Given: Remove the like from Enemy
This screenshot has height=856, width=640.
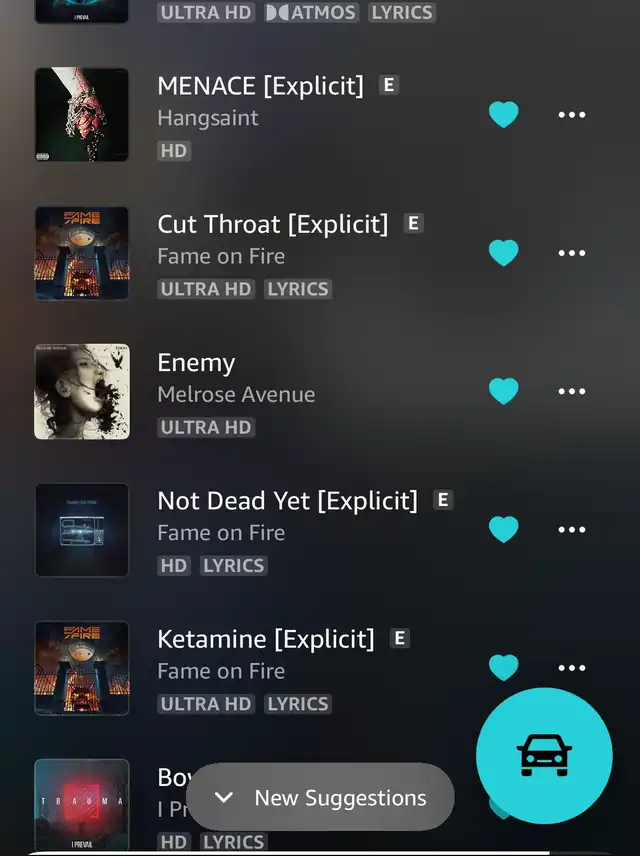Looking at the screenshot, I should 503,391.
